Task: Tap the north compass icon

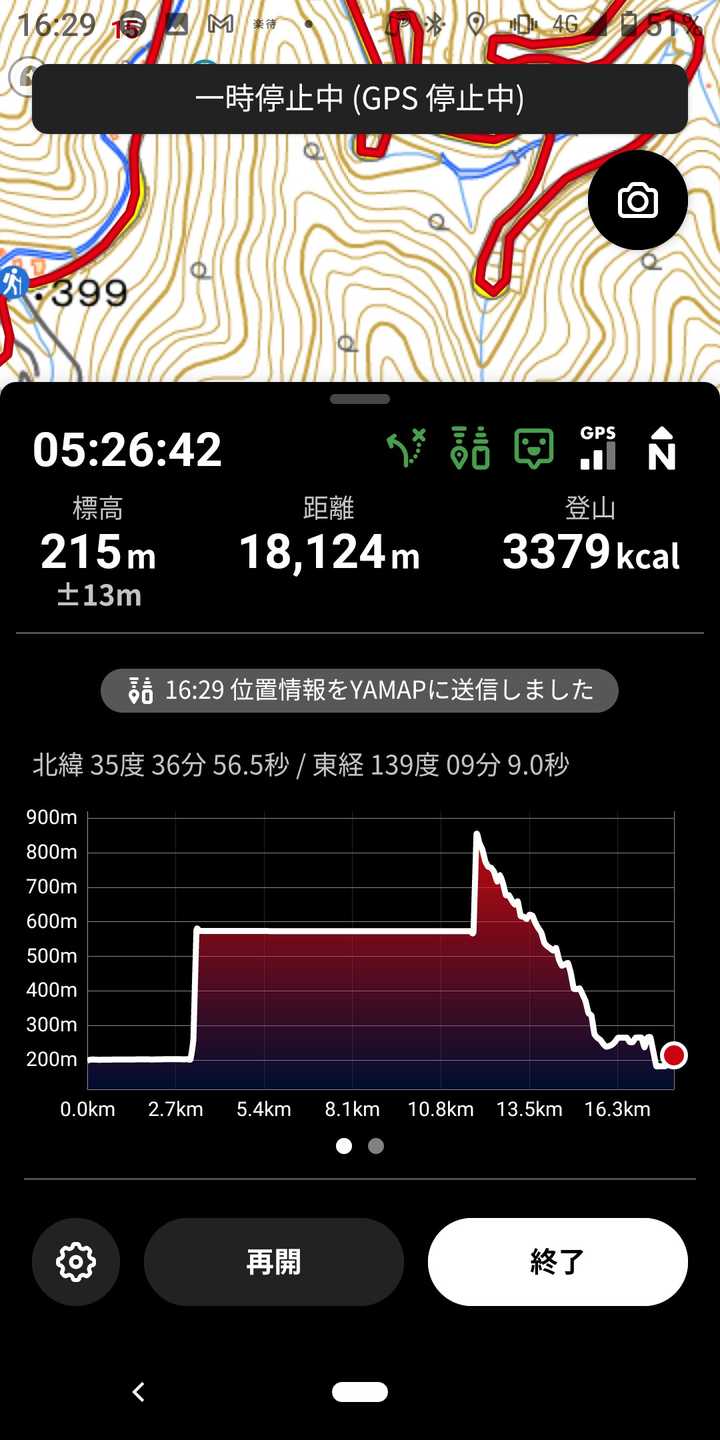Action: point(662,449)
